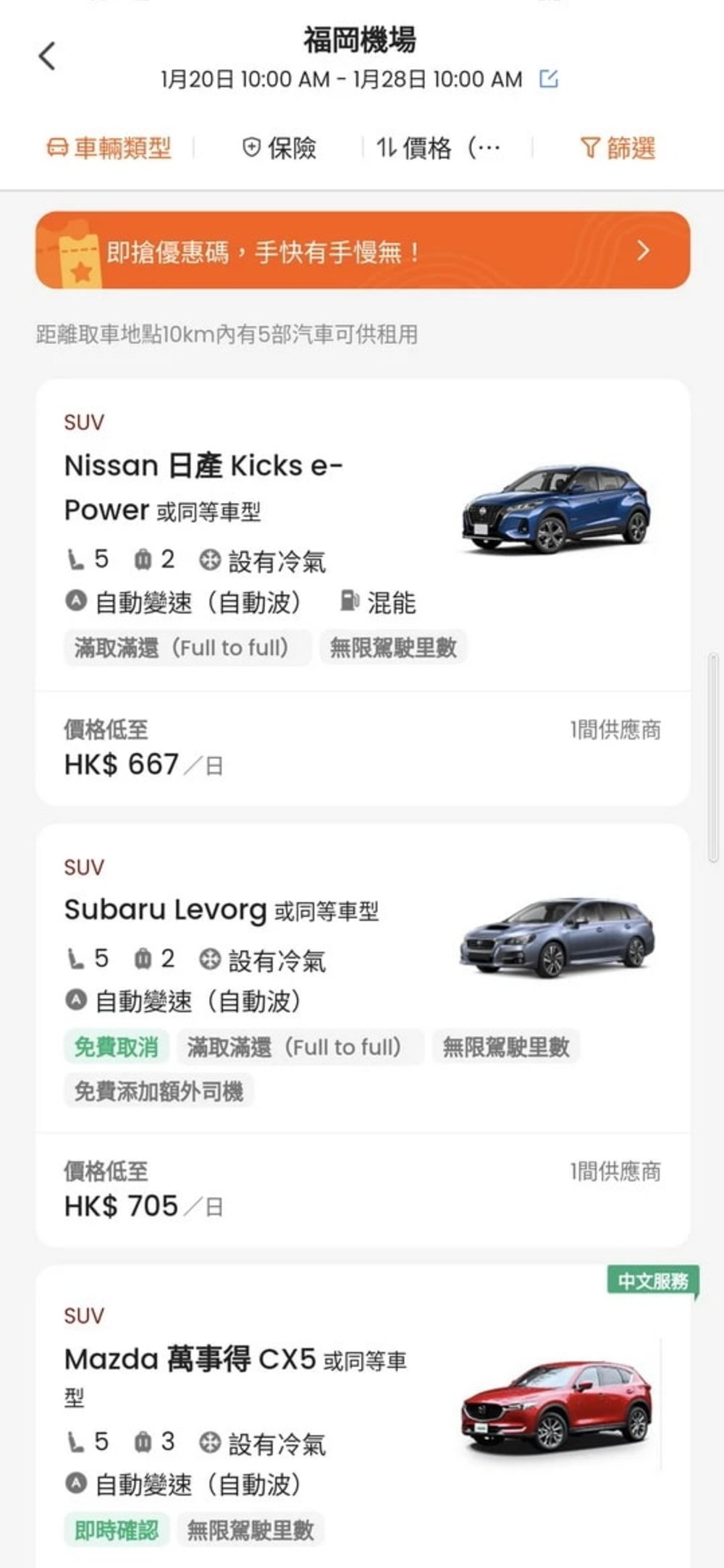
Task: Open filters via the funnel icon
Action: click(589, 147)
